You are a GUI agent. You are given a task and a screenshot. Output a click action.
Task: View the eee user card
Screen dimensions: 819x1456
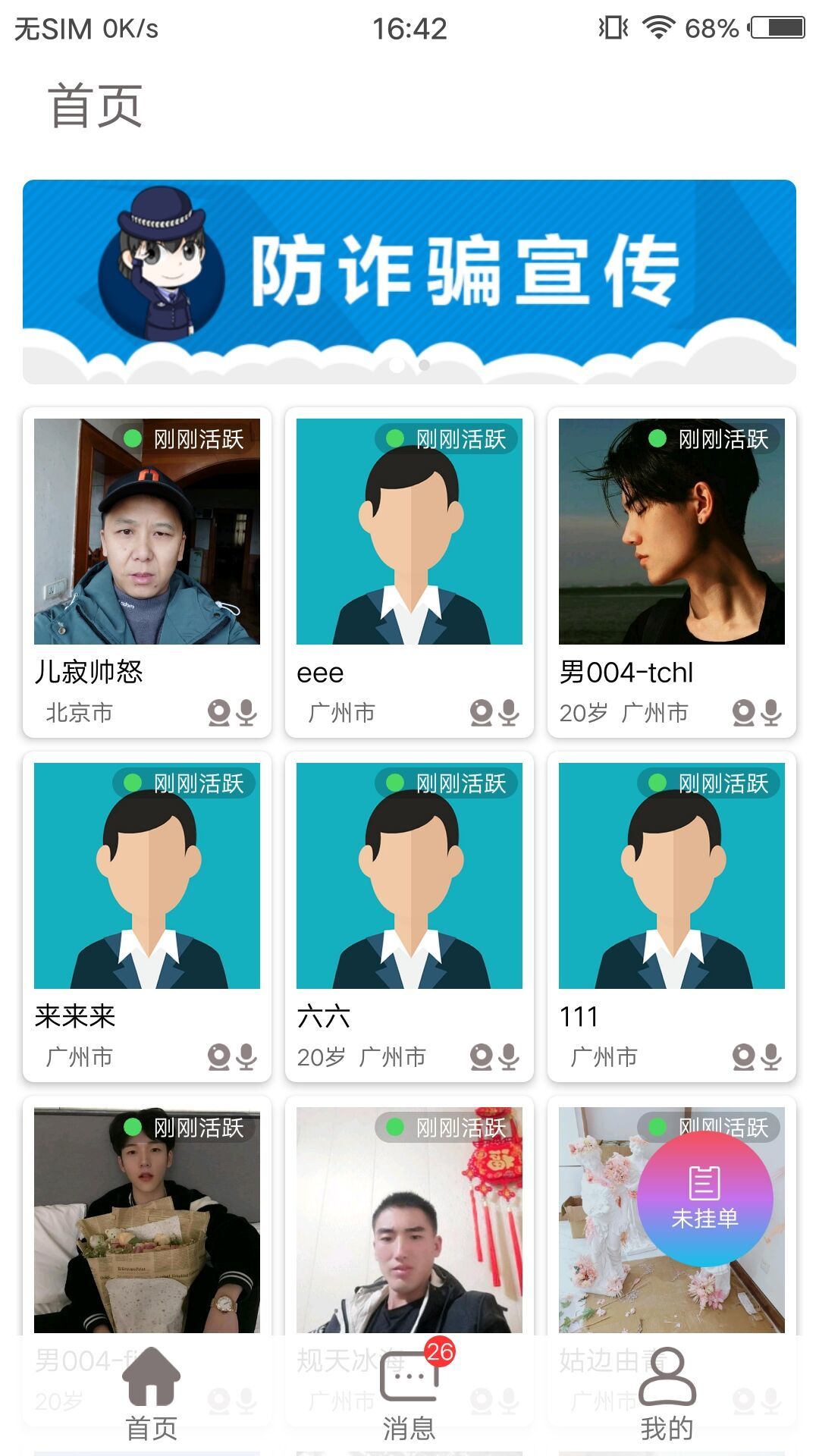409,573
